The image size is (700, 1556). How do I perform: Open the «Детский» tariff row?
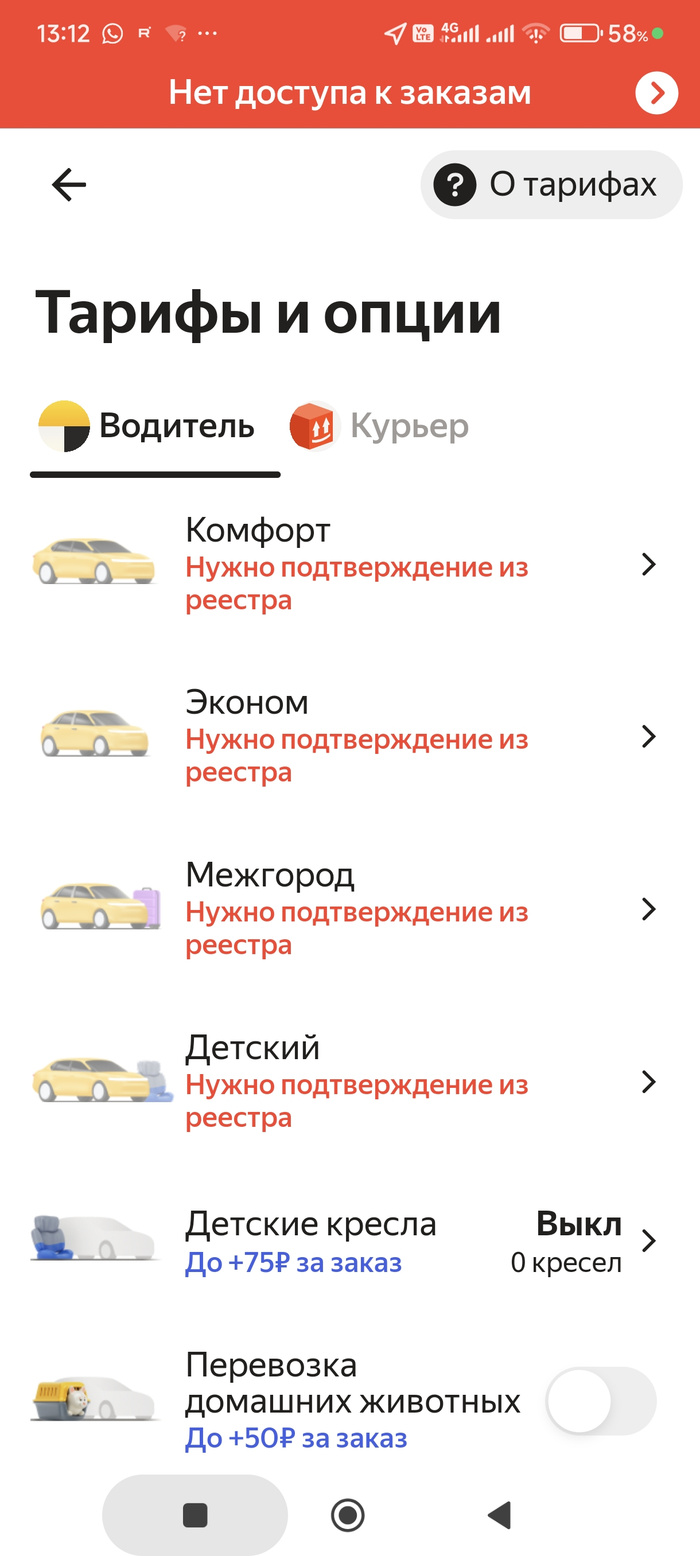pyautogui.click(x=350, y=1082)
